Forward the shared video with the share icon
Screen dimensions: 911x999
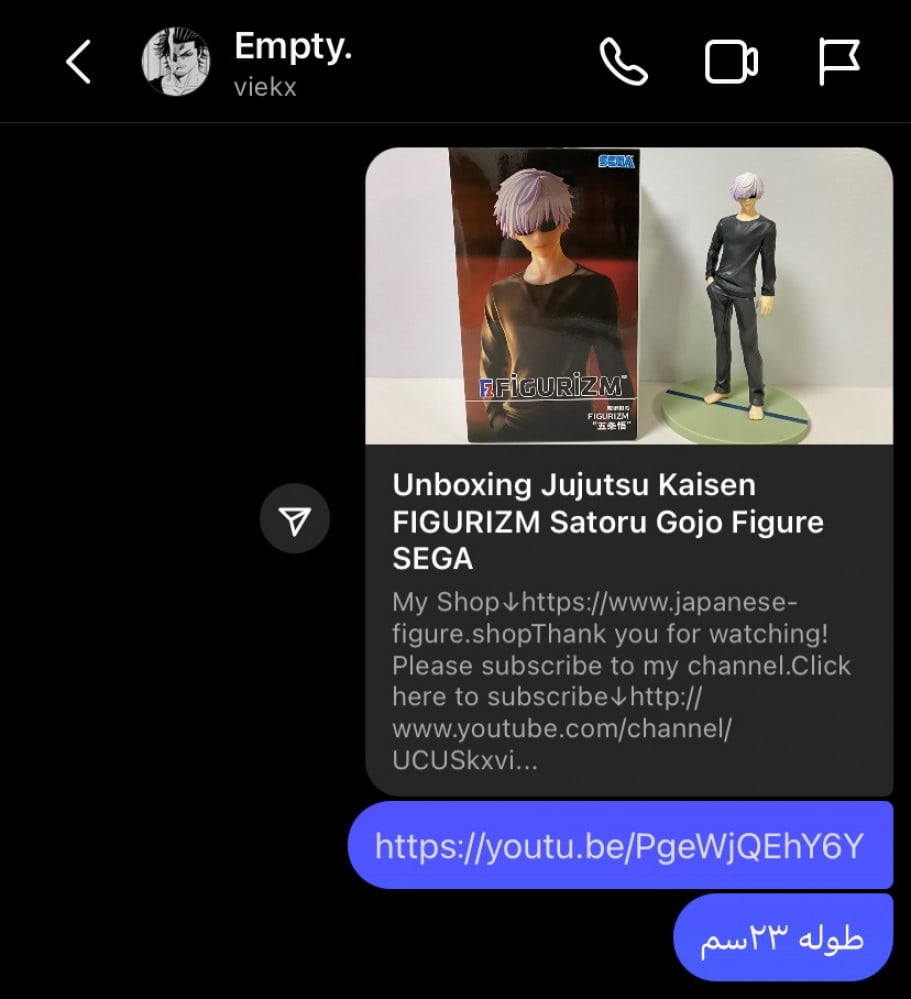point(294,519)
